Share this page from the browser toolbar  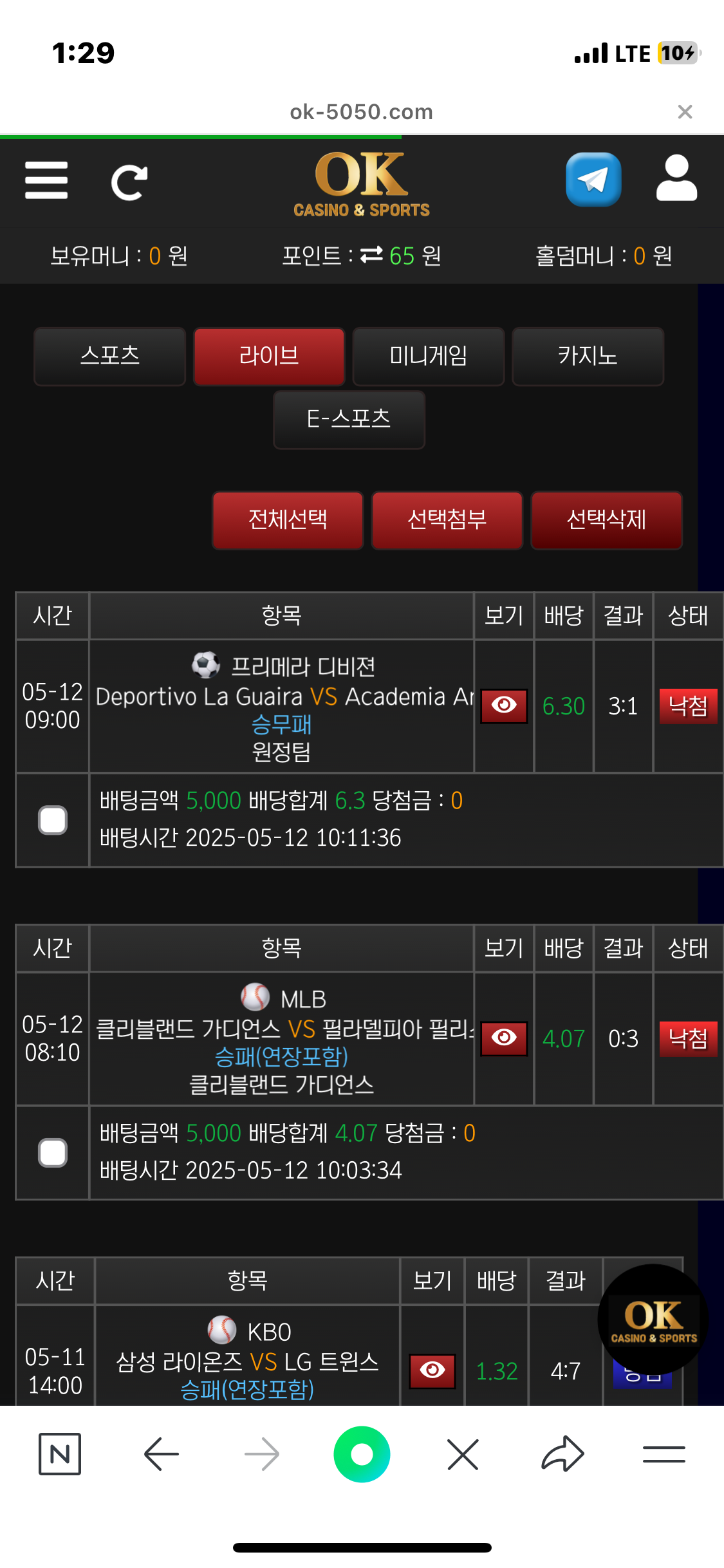point(562,1453)
